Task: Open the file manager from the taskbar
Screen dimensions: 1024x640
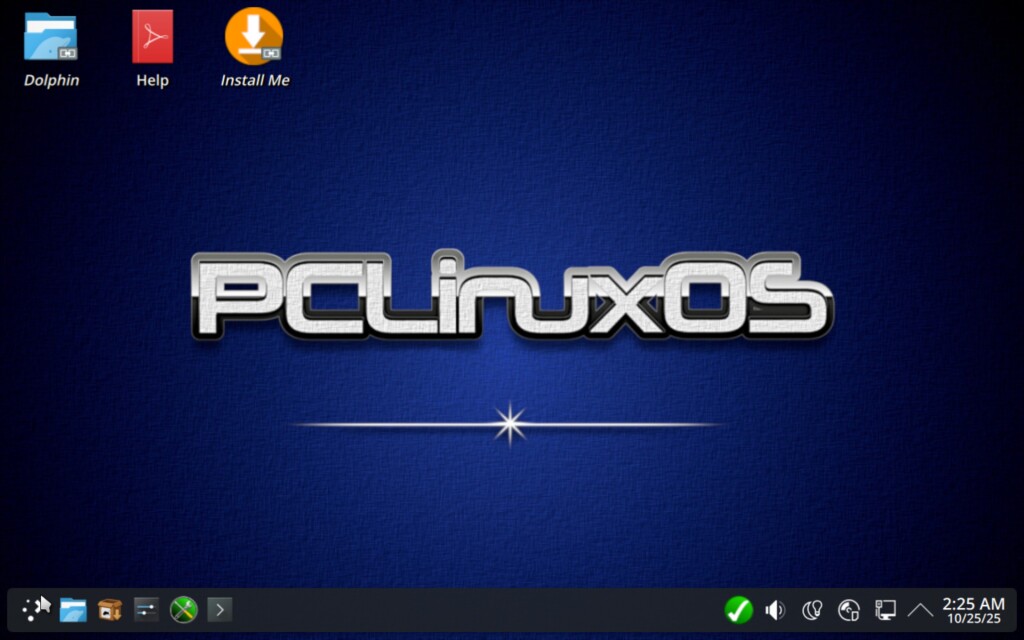Action: click(x=73, y=609)
